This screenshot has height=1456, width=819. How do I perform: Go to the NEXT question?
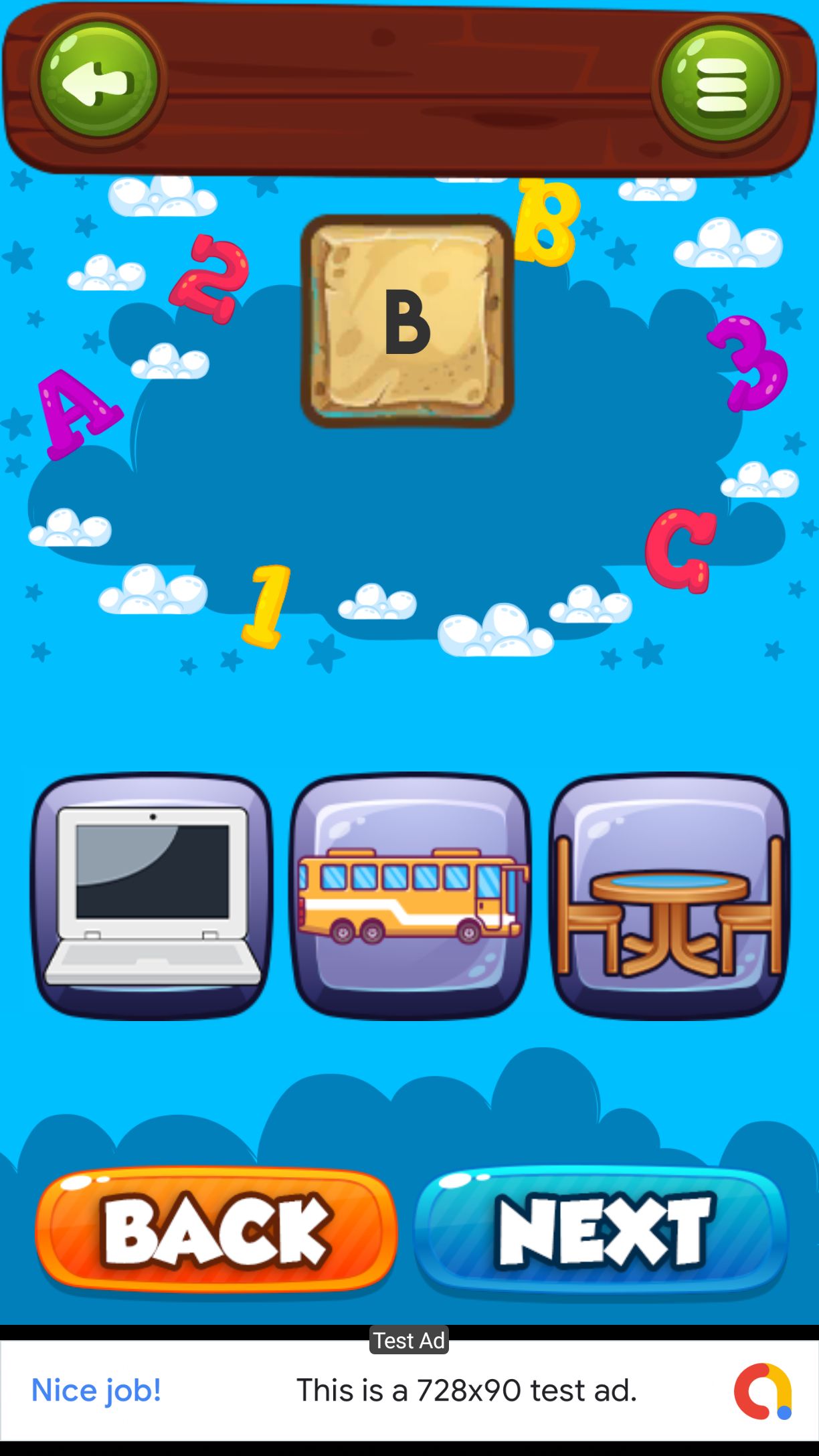[602, 1231]
